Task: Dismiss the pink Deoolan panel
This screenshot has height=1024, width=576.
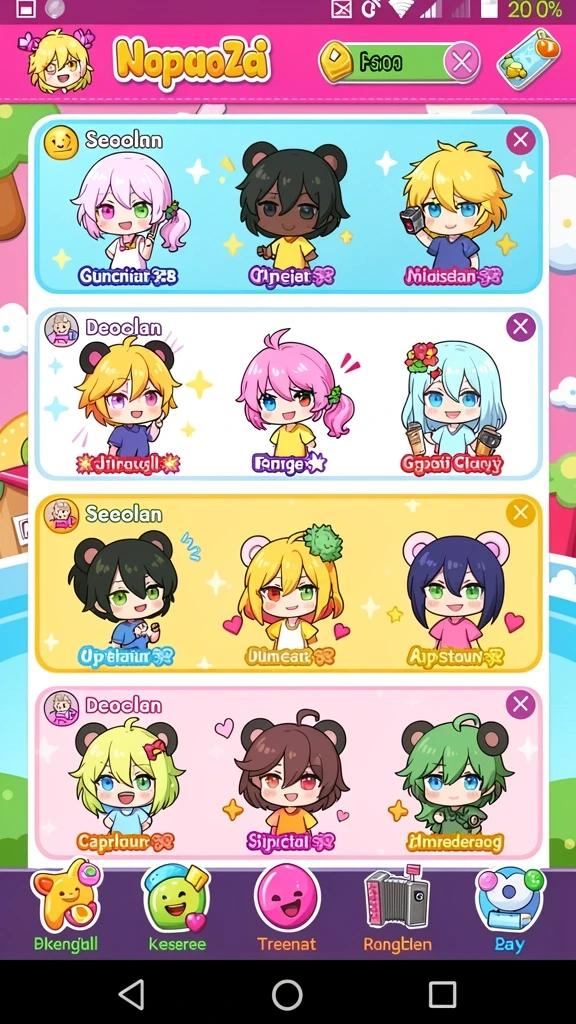Action: click(520, 704)
